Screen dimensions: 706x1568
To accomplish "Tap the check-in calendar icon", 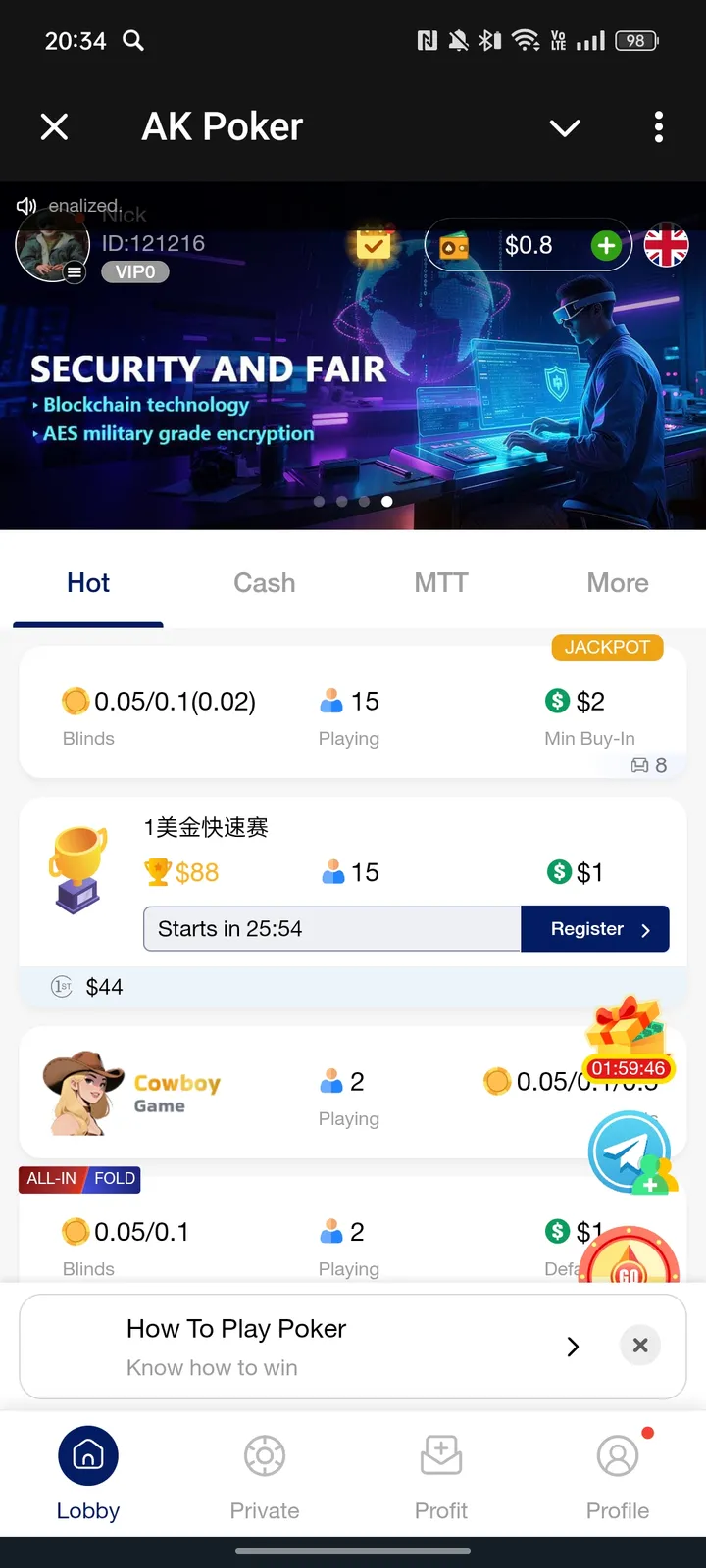I will tap(373, 245).
